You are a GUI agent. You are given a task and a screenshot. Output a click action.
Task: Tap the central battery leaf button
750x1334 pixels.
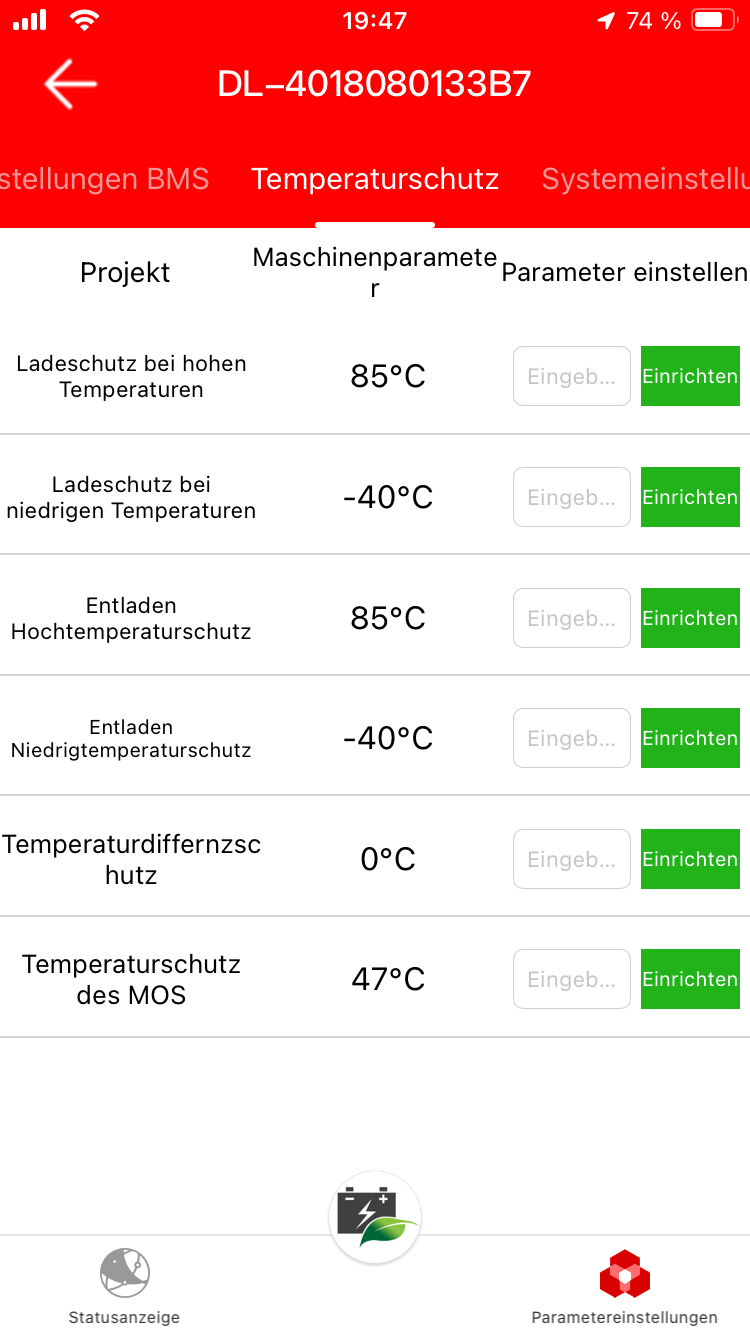coord(375,1217)
